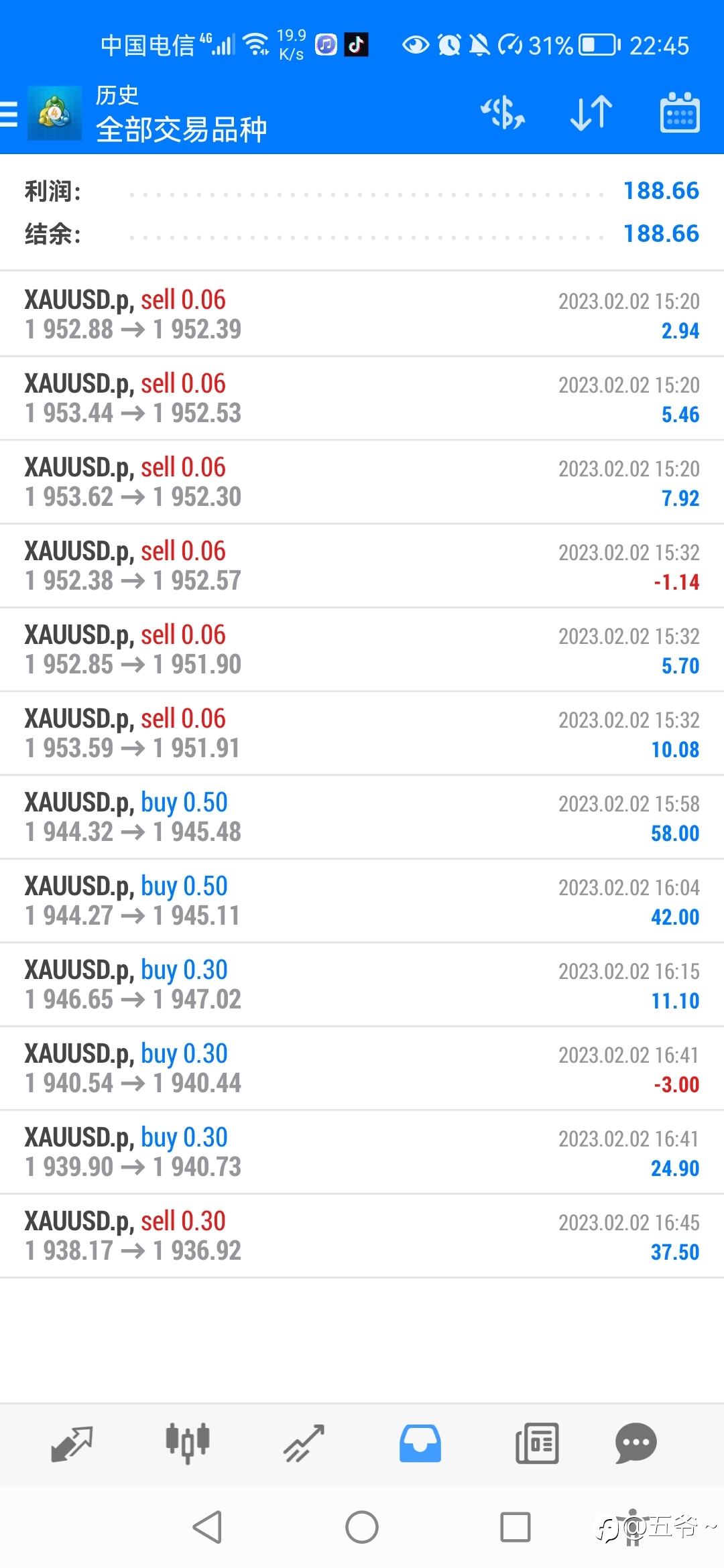
Task: Open the sell 0.06 trade with profit 7.92
Action: [x=362, y=482]
